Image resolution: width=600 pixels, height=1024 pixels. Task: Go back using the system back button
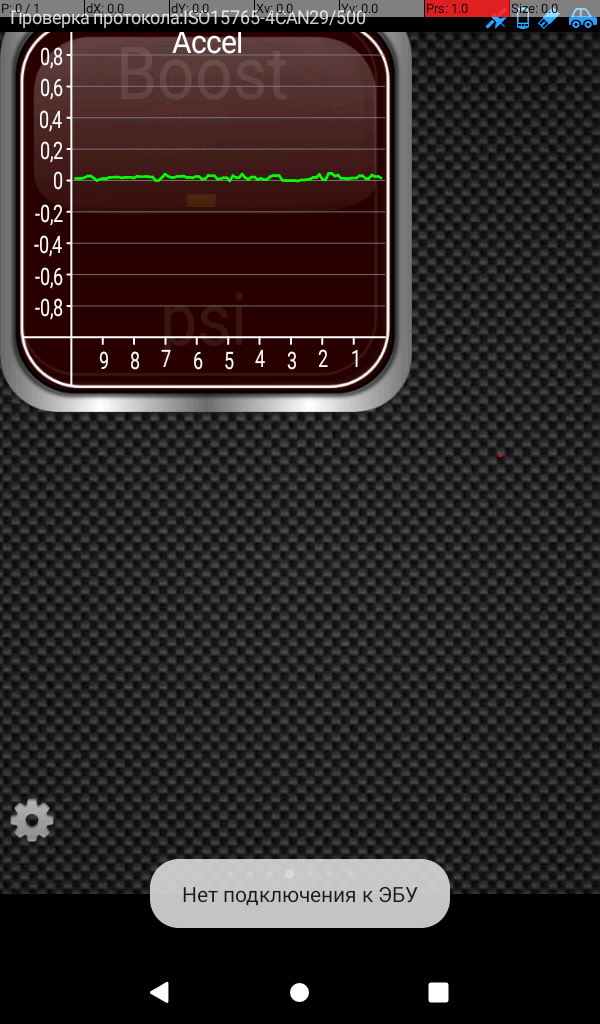point(159,992)
